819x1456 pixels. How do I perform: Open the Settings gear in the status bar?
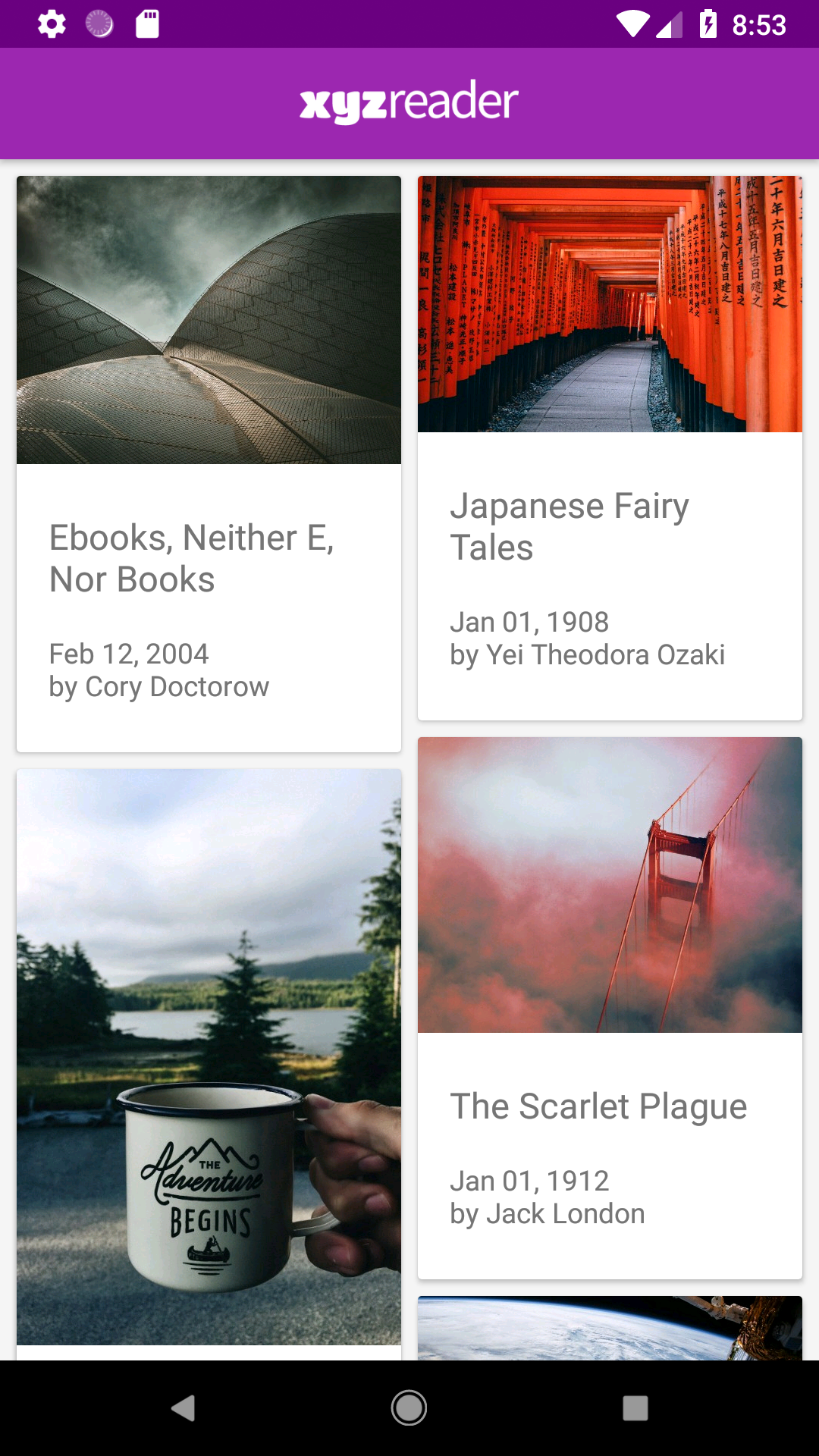(50, 25)
